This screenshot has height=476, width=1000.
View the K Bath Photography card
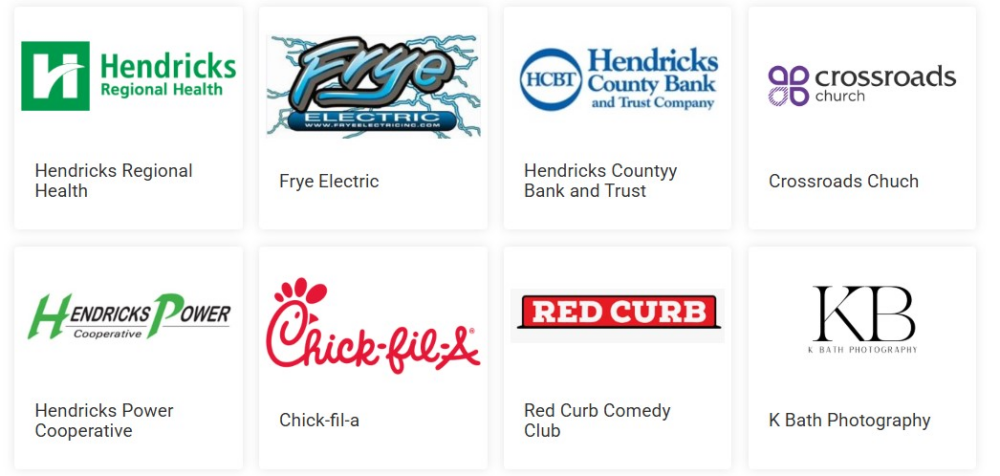click(861, 358)
